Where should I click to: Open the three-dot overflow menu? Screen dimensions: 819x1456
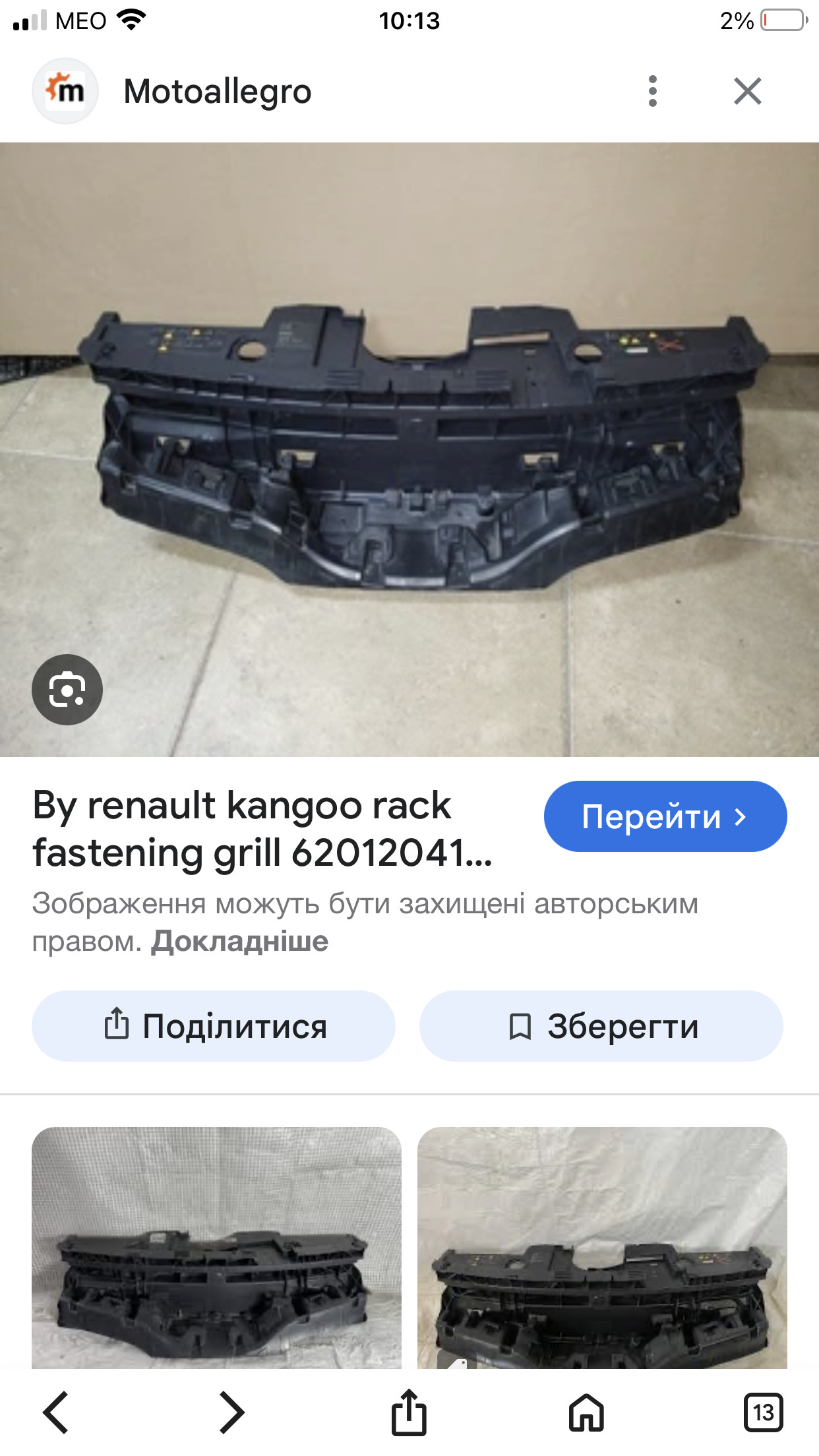coord(652,91)
